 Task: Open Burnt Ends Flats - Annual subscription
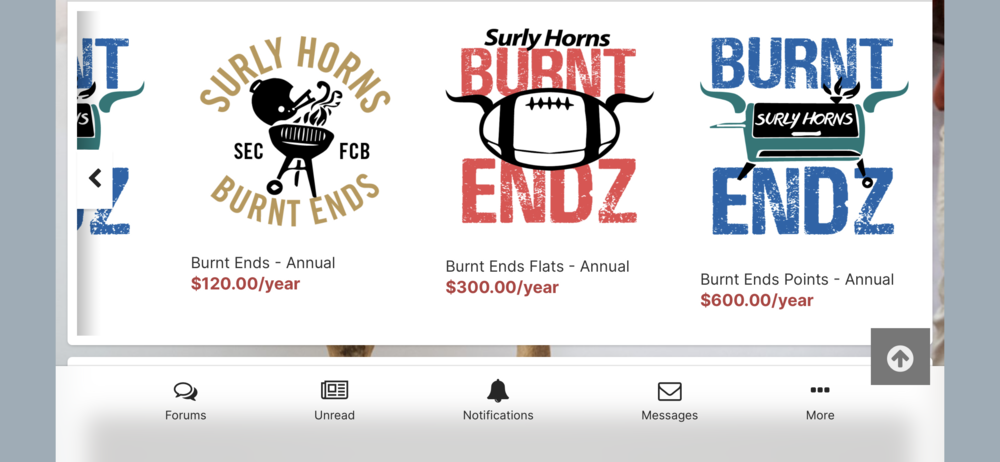click(537, 266)
